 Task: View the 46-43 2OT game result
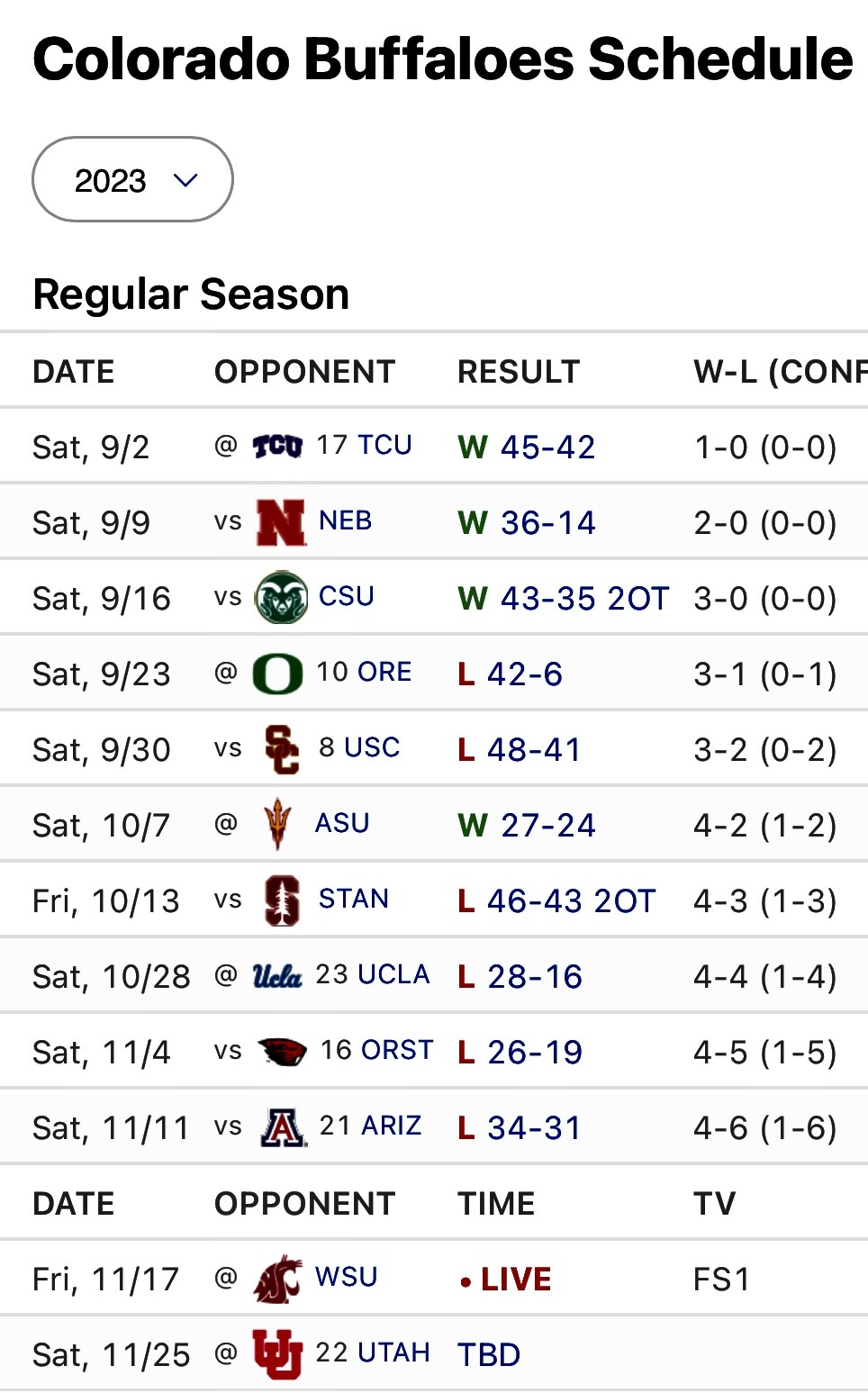[571, 901]
